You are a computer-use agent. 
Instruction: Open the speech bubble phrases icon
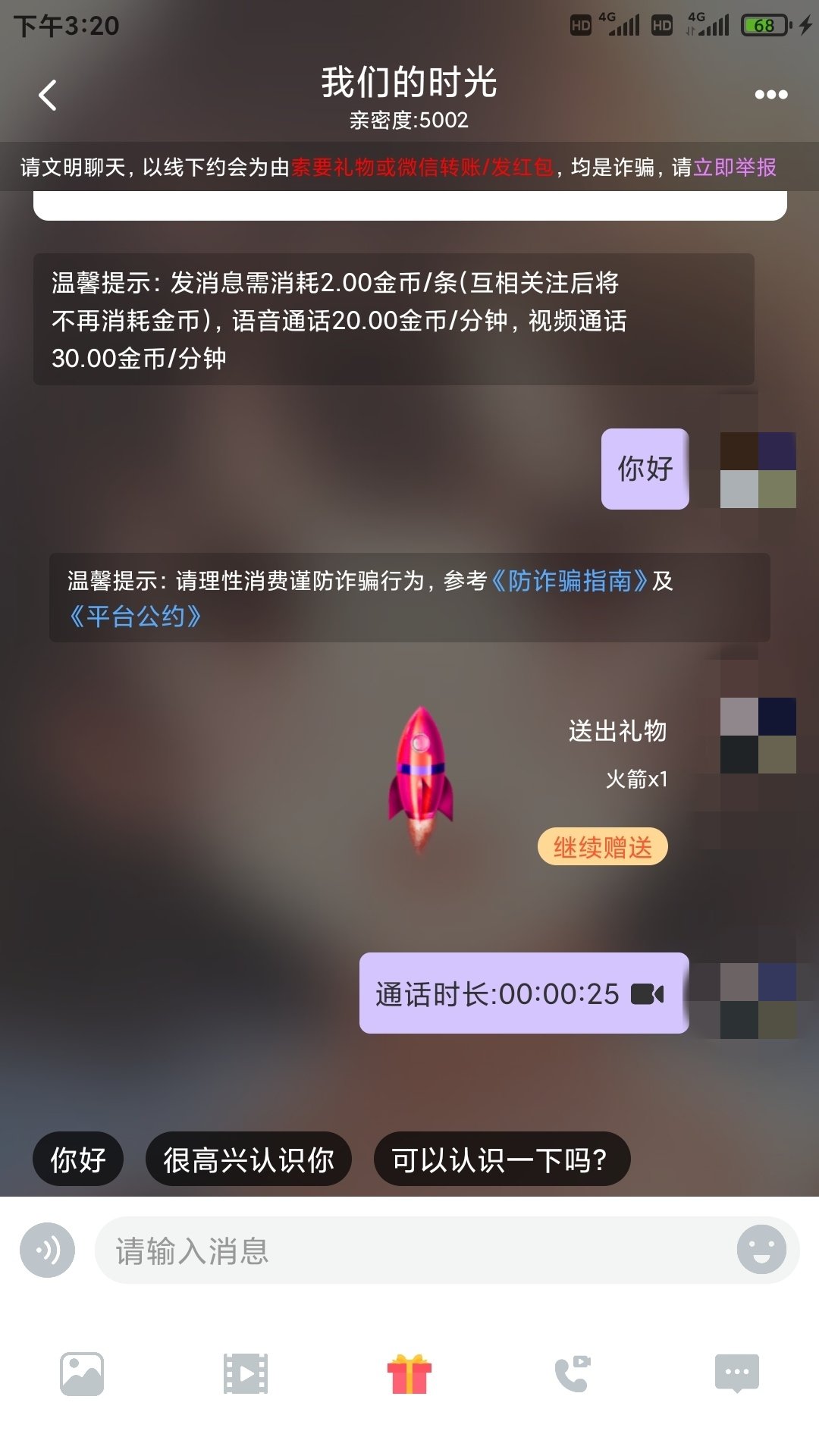coord(736,1373)
